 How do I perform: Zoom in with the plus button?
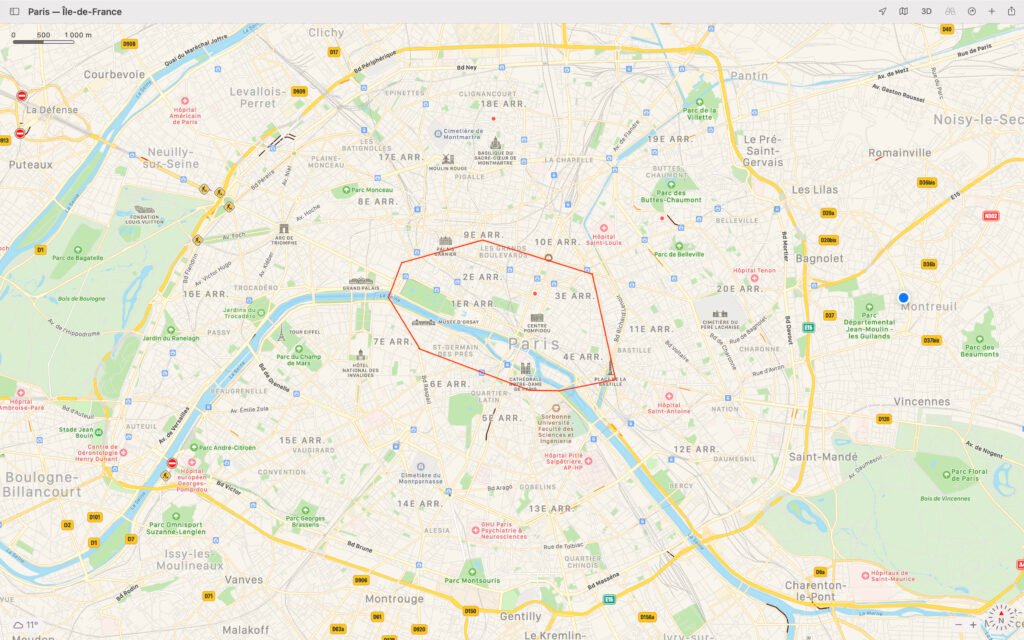coord(974,624)
